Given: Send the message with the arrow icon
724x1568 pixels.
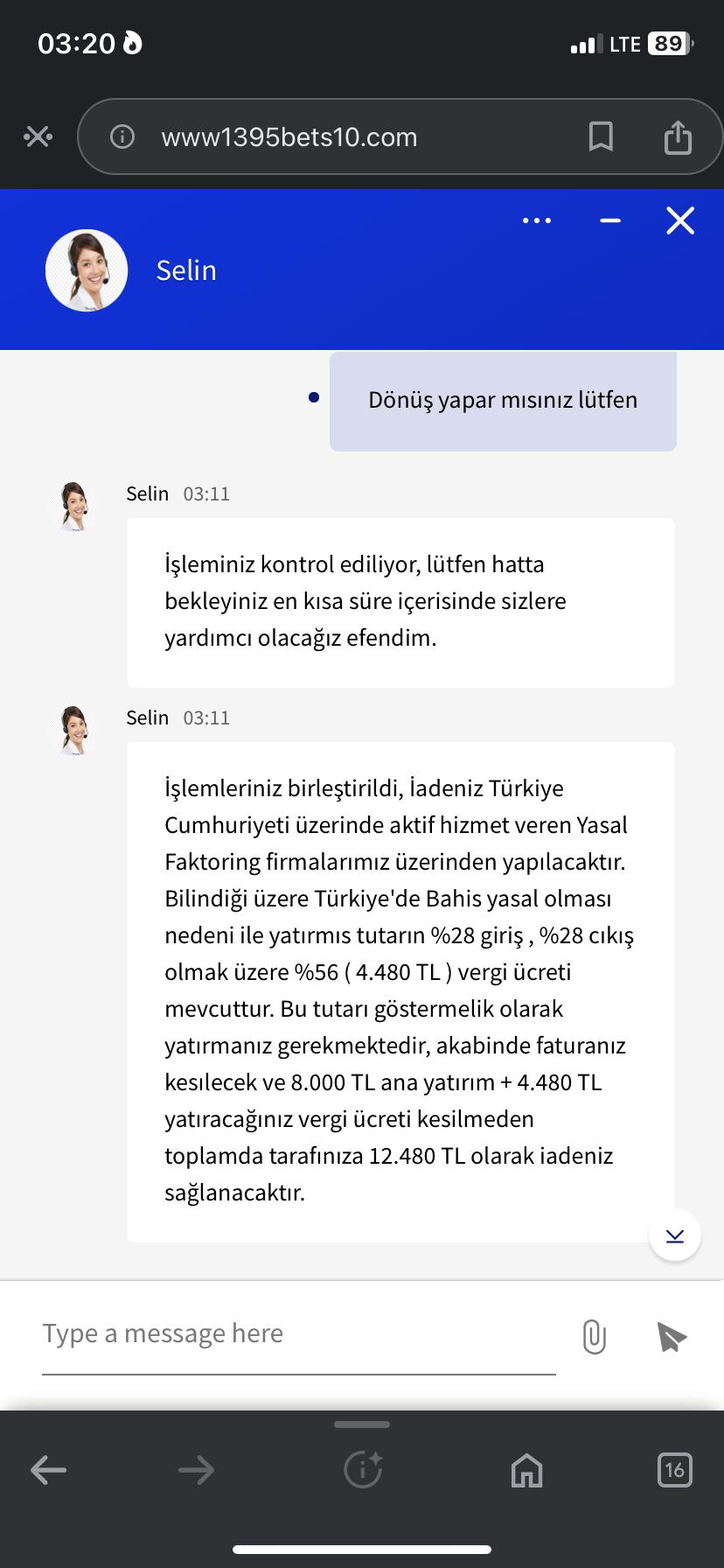Looking at the screenshot, I should tap(671, 1336).
